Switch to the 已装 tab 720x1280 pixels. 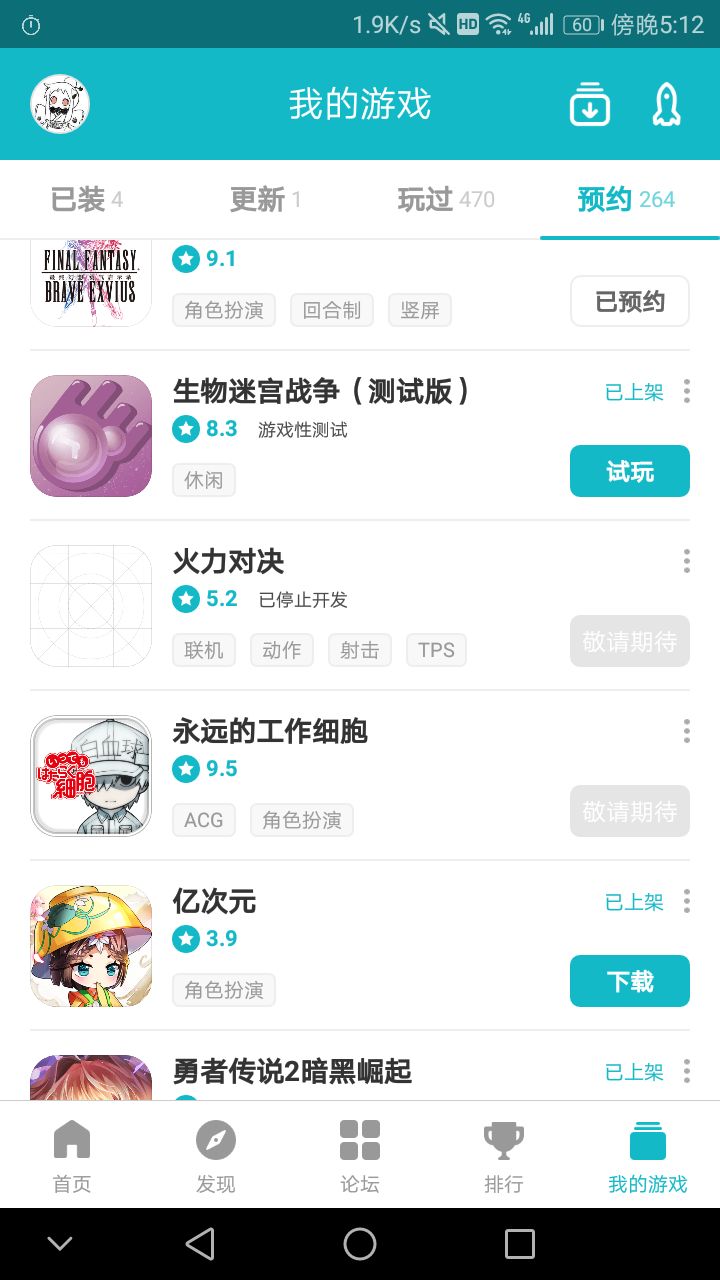pos(87,199)
